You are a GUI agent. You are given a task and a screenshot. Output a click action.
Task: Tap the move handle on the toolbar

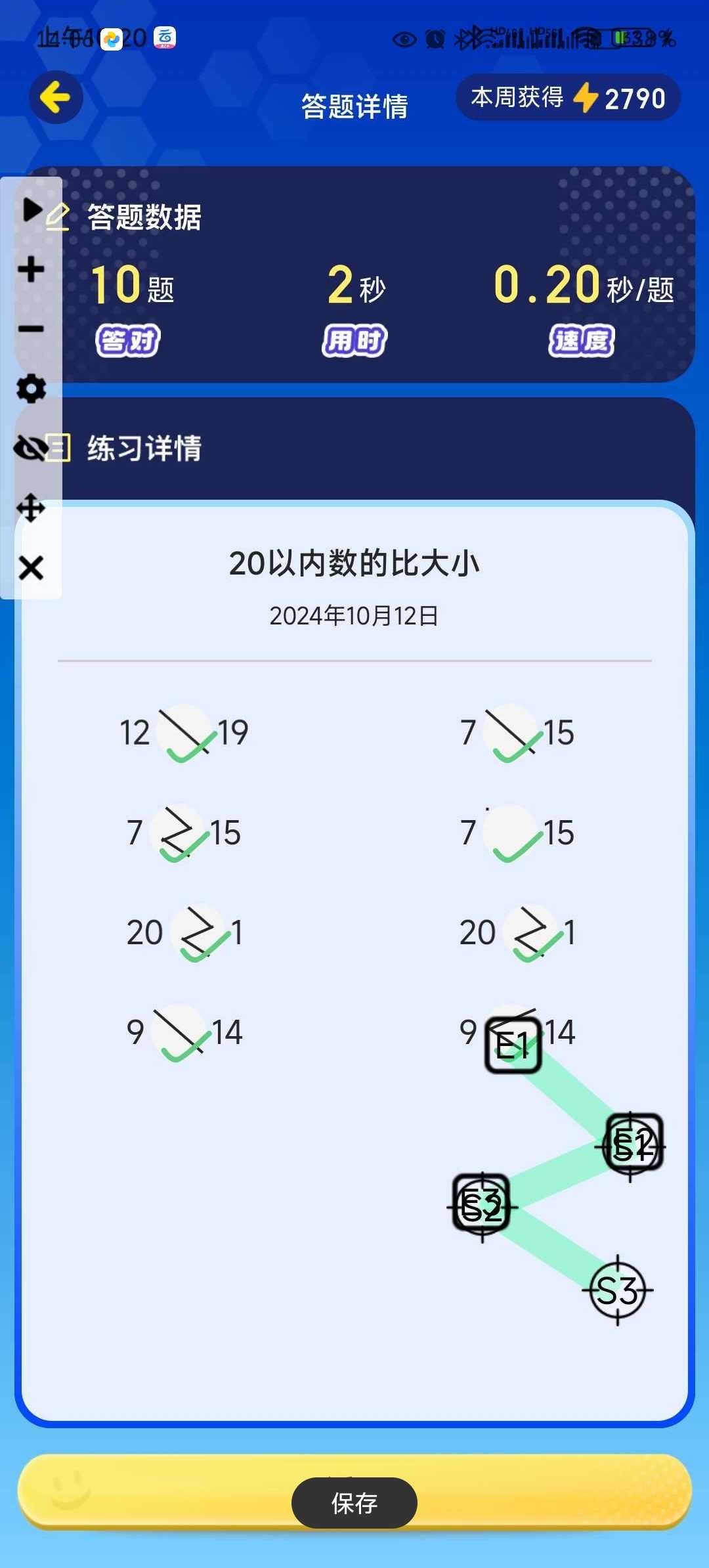point(31,508)
